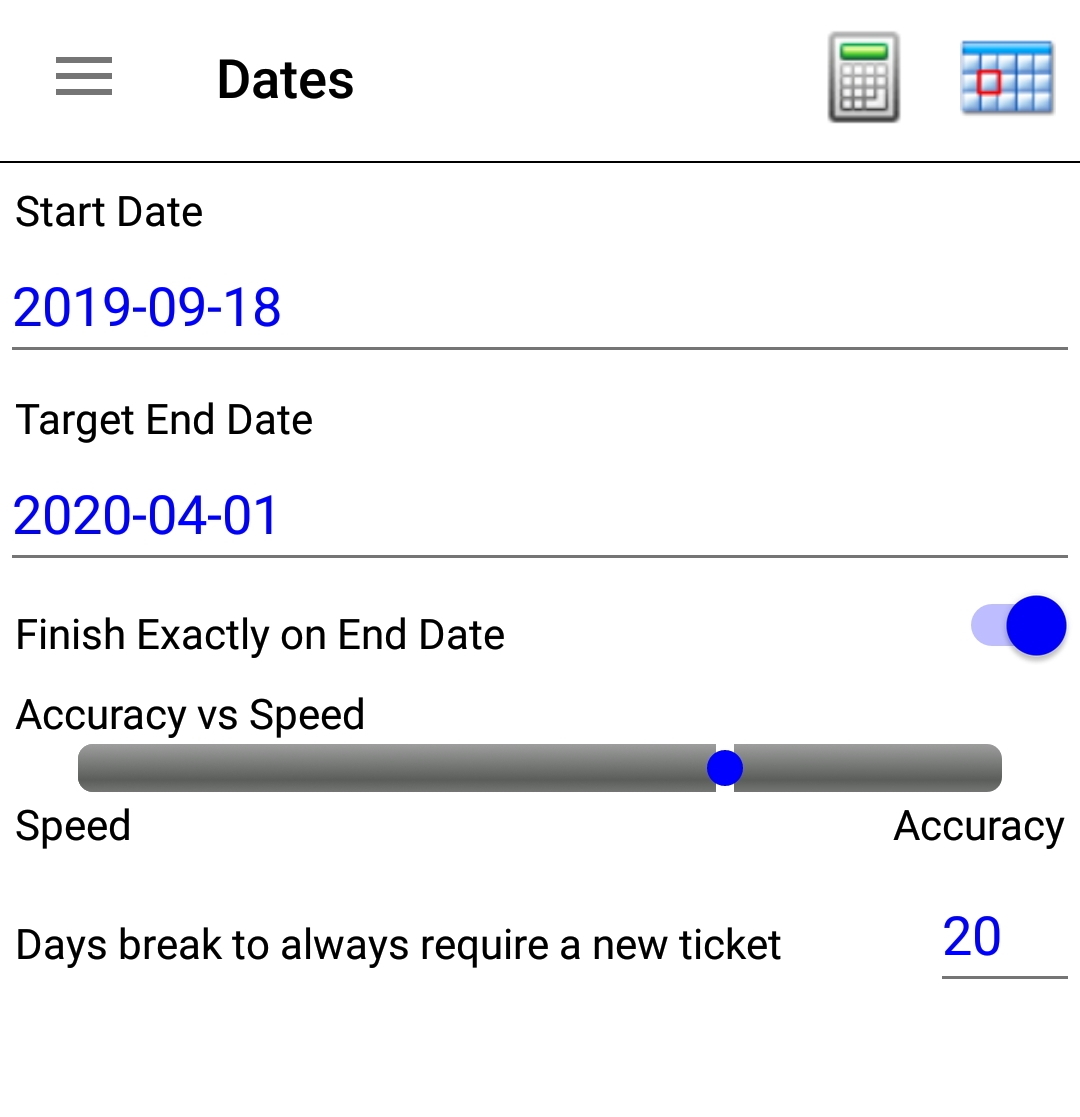Click the Accuracy label under the slider
The image size is (1080, 1117).
point(977,825)
